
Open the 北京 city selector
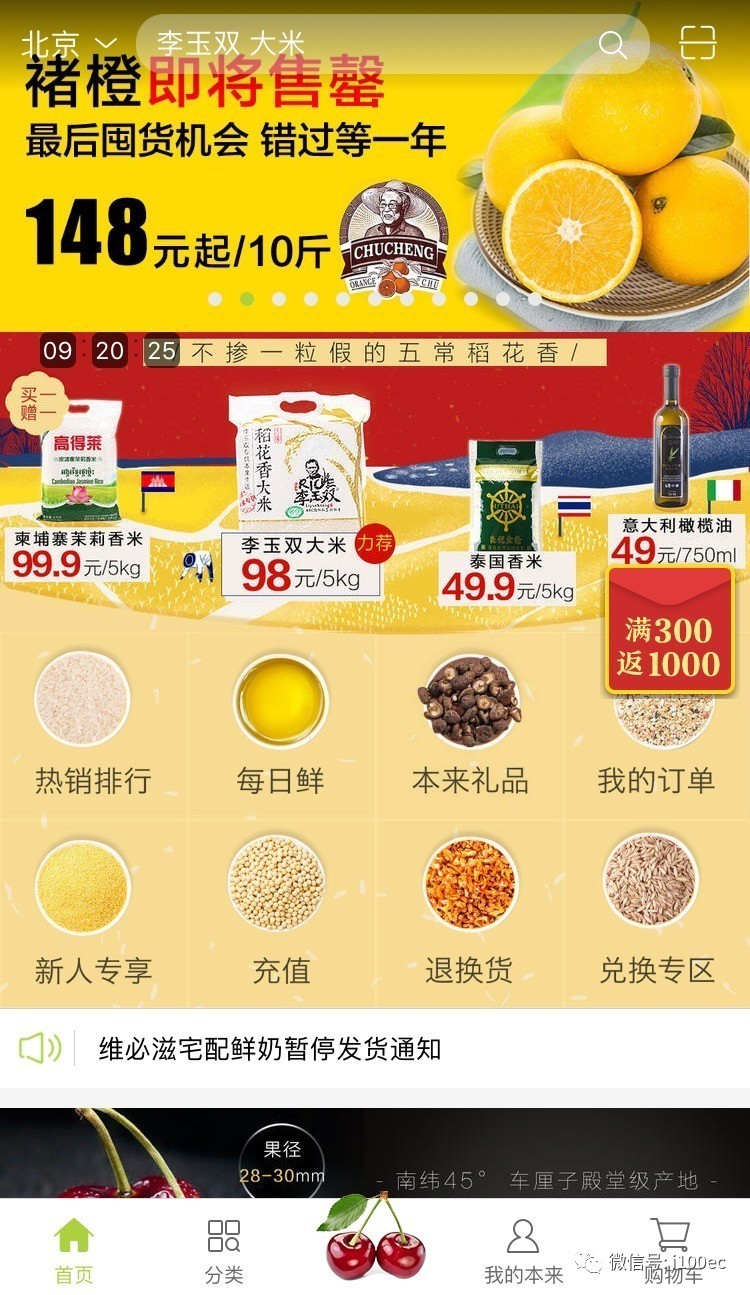click(68, 43)
